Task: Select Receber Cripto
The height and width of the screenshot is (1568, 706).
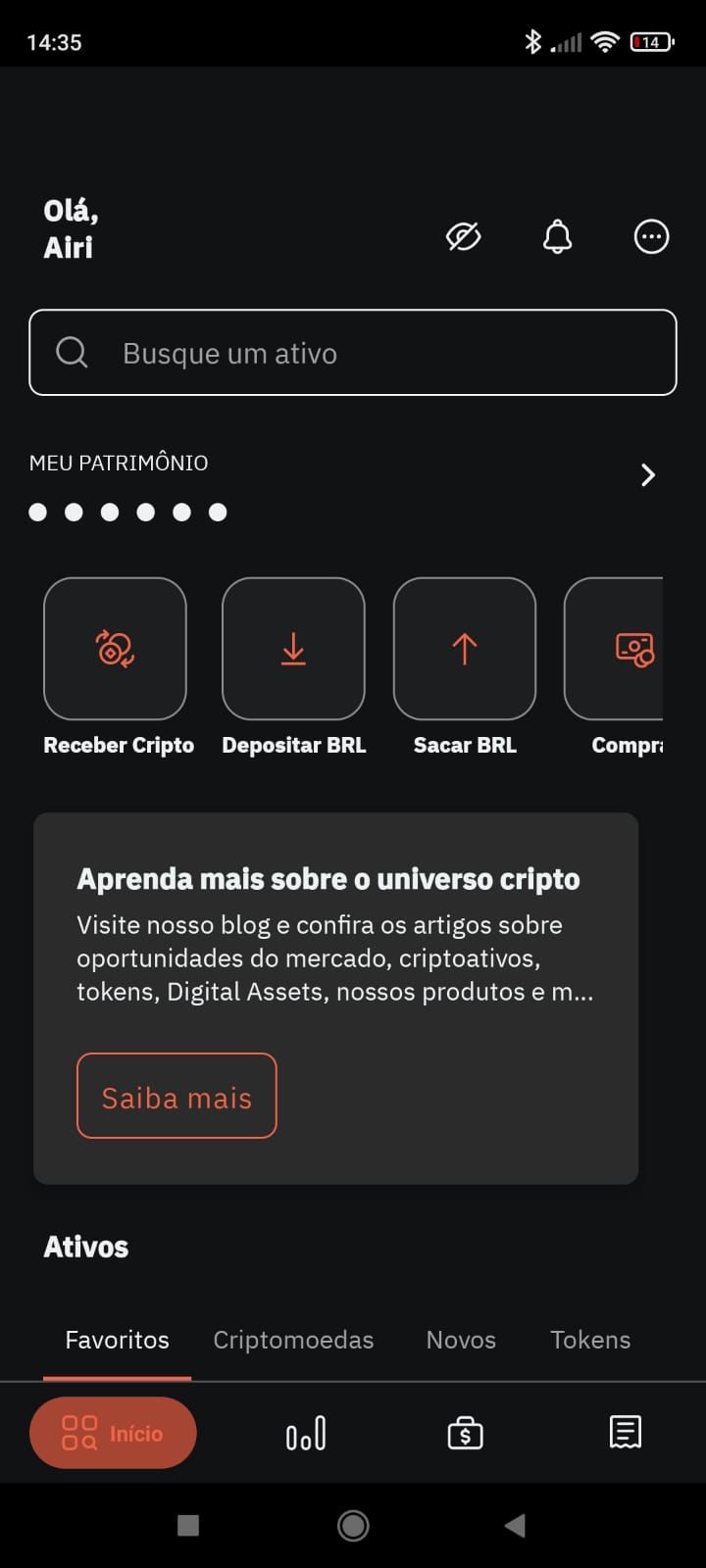Action: coord(115,649)
